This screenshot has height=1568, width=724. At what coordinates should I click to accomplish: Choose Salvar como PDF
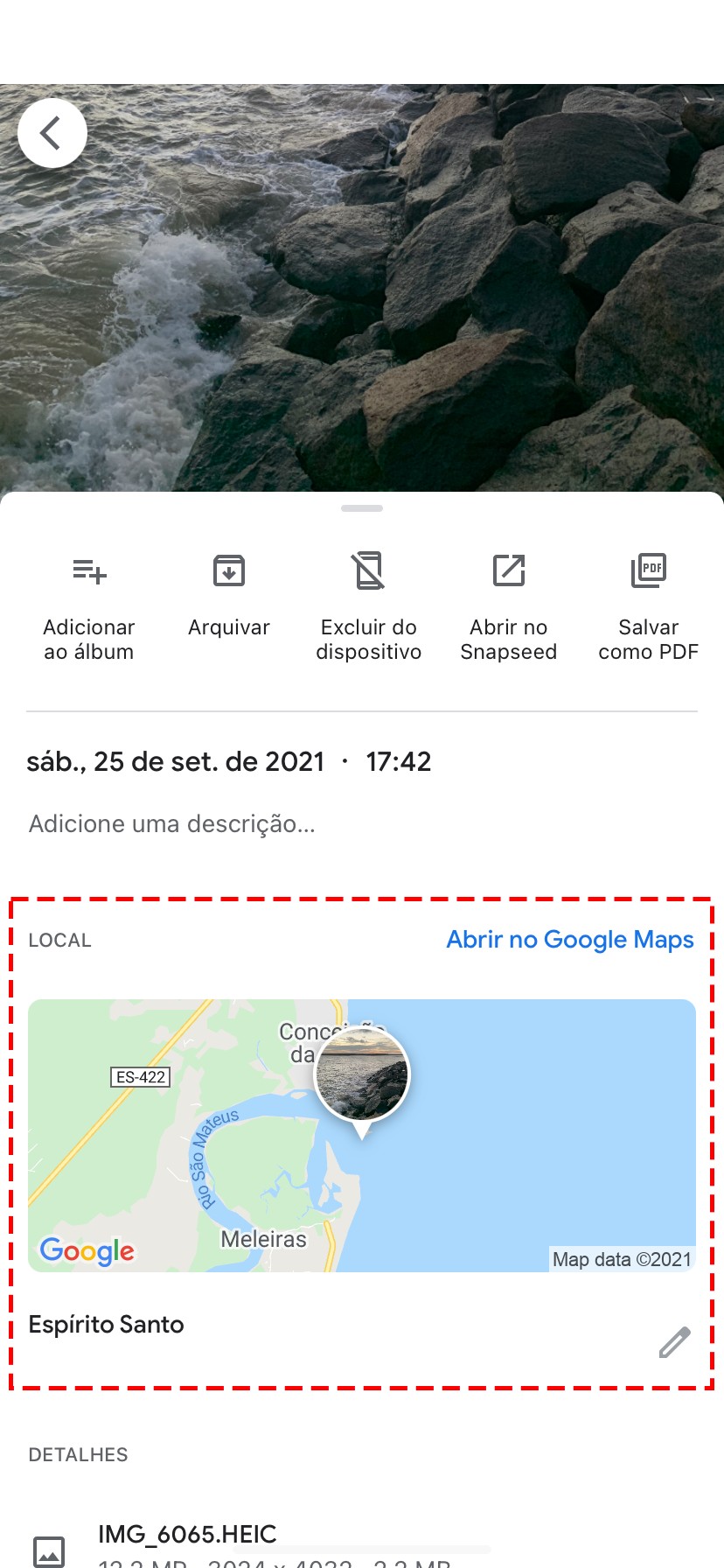click(x=648, y=604)
